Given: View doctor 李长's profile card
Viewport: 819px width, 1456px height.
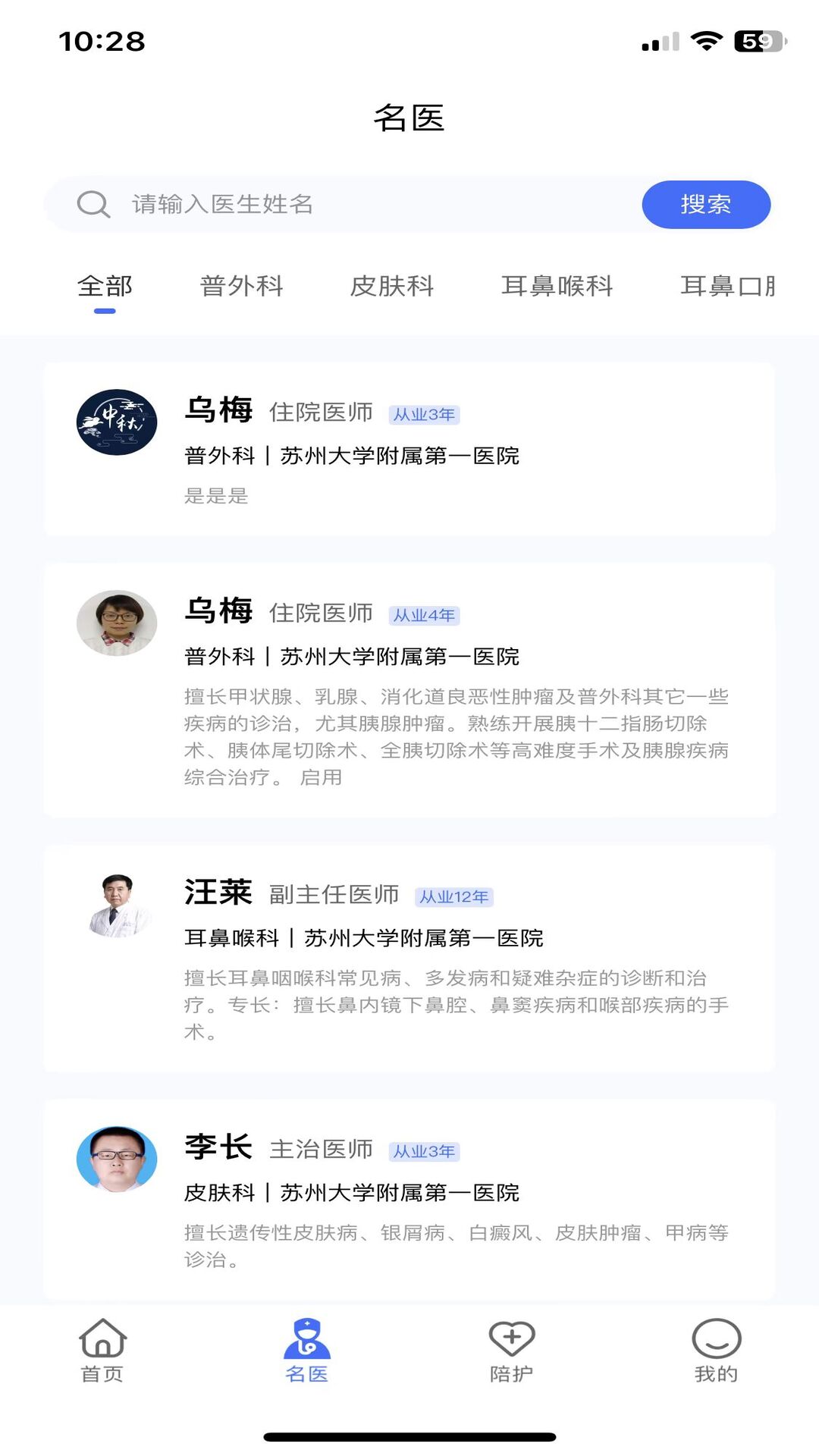Looking at the screenshot, I should point(409,1198).
